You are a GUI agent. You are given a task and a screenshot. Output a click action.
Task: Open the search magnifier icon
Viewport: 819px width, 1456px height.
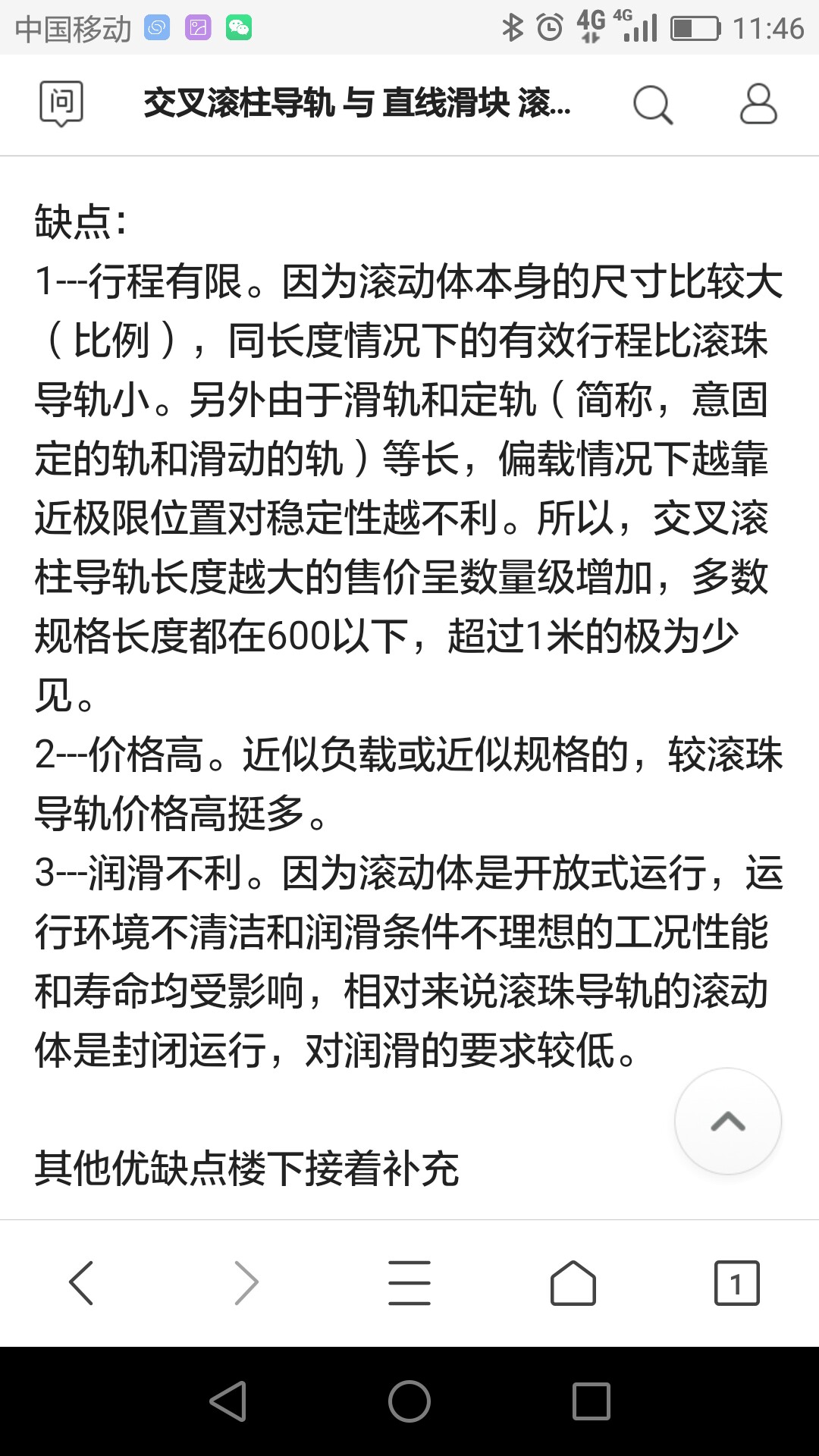click(x=652, y=104)
